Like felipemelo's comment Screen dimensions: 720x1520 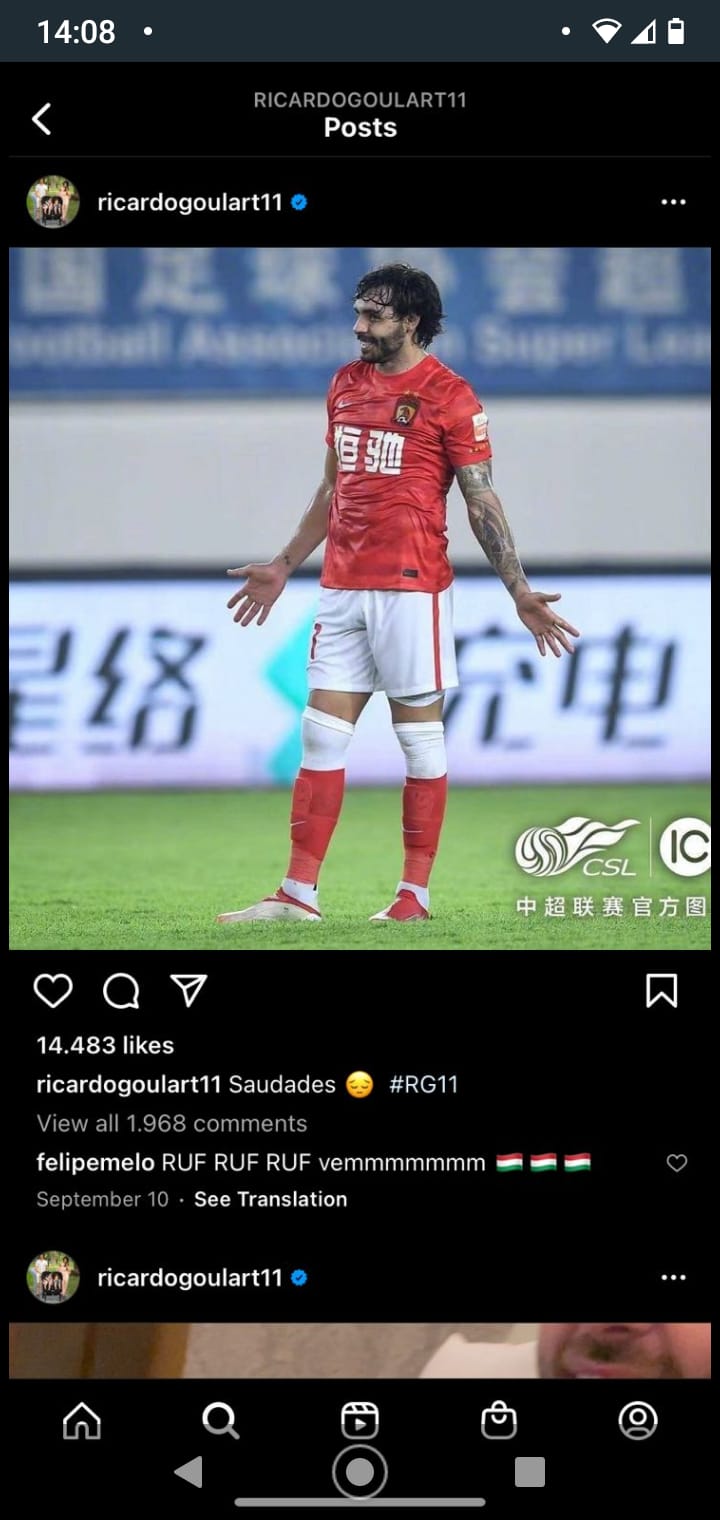click(677, 1163)
